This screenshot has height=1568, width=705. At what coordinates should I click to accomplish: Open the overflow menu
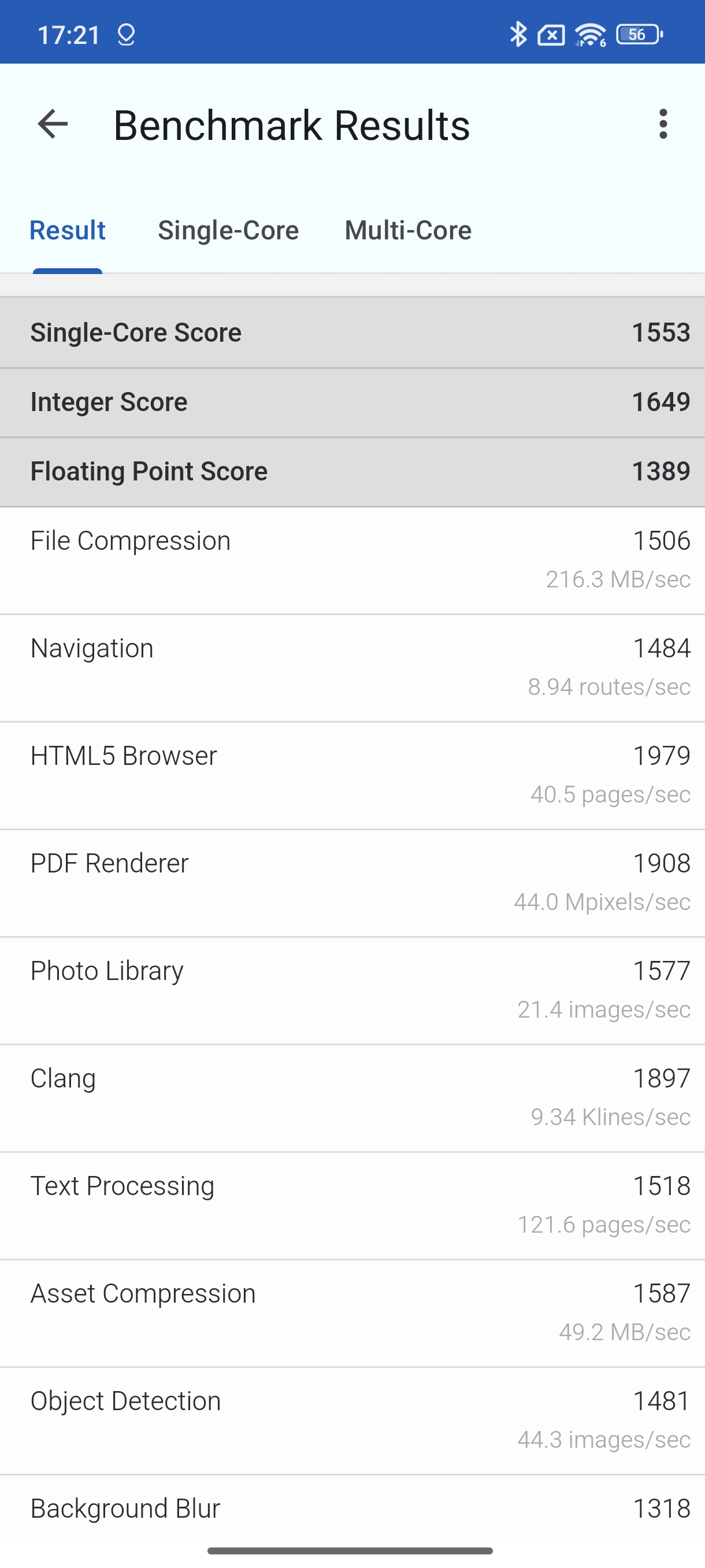(x=662, y=124)
